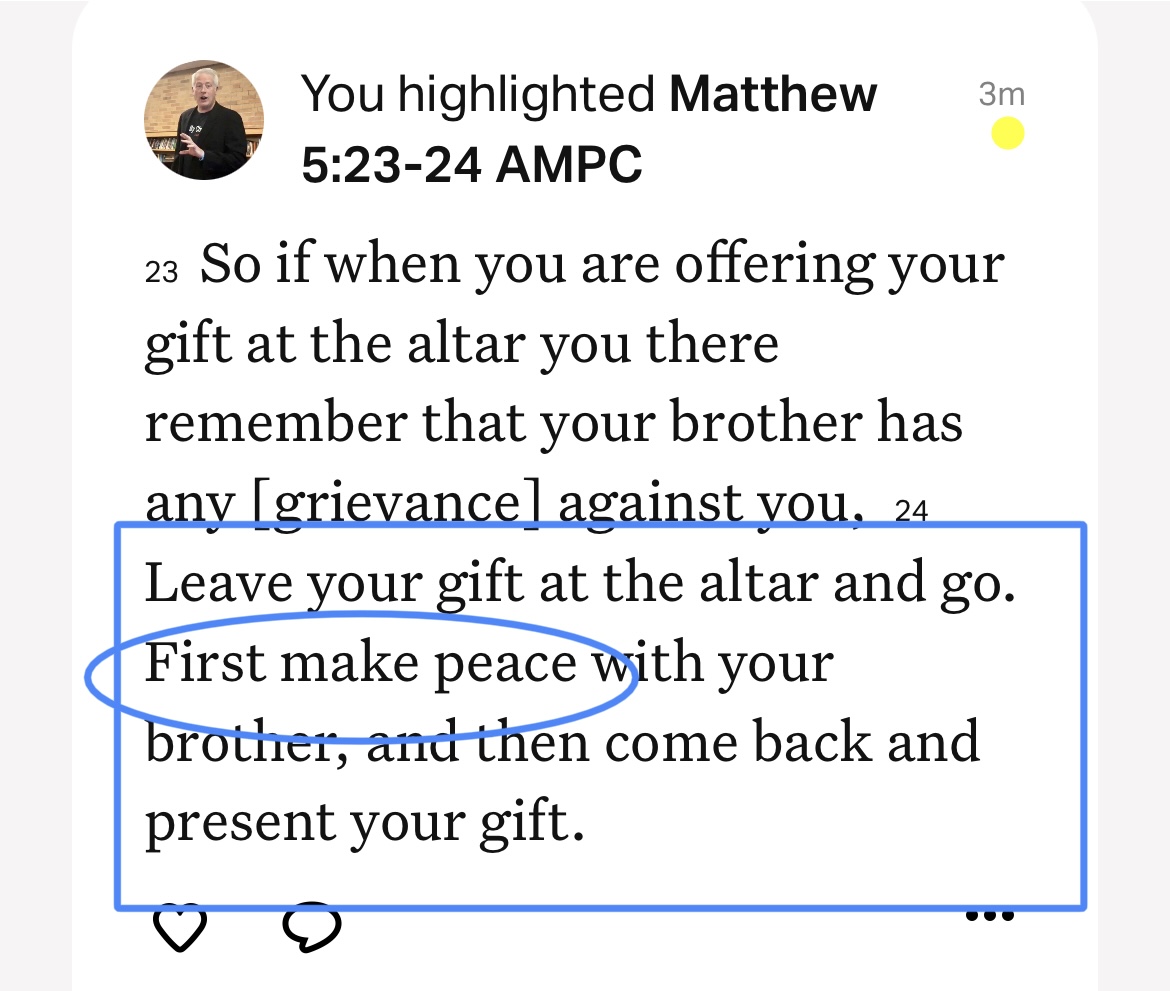The width and height of the screenshot is (1170, 991).
Task: Like the Matthew 5:23-24 highlight
Action: [x=182, y=928]
